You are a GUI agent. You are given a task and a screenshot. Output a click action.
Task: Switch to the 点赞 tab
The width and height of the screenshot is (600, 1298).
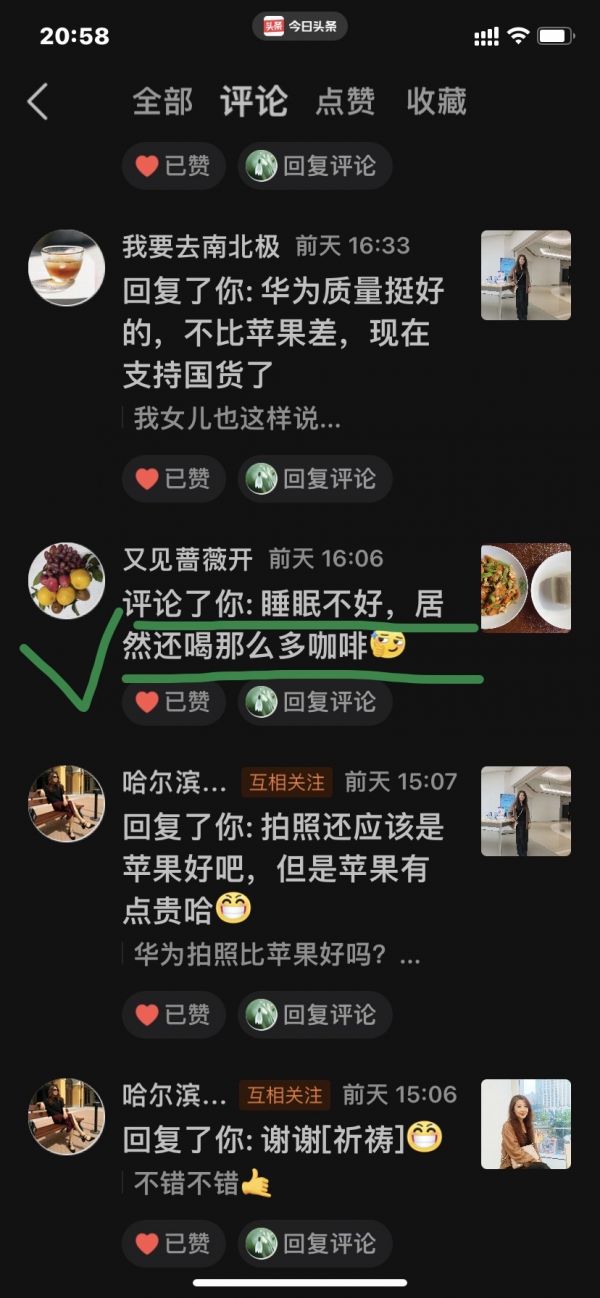coord(345,101)
